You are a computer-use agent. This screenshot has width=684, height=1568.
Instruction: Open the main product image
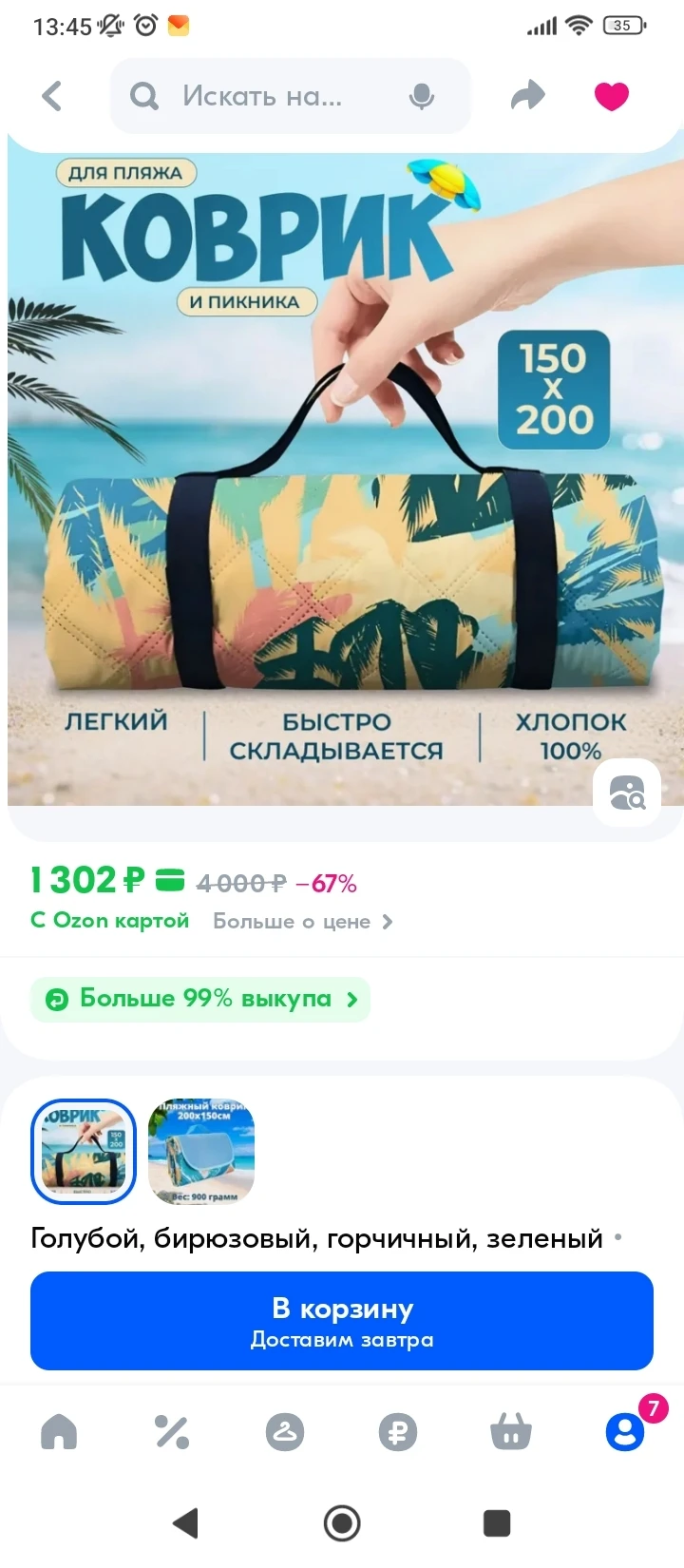coord(342,475)
